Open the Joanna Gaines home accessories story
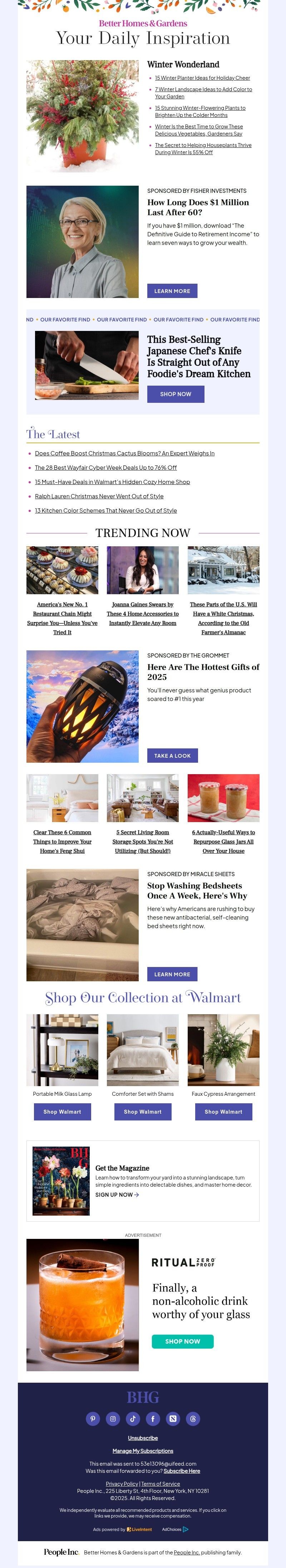Viewport: 286px width, 1568px height. pos(142,614)
